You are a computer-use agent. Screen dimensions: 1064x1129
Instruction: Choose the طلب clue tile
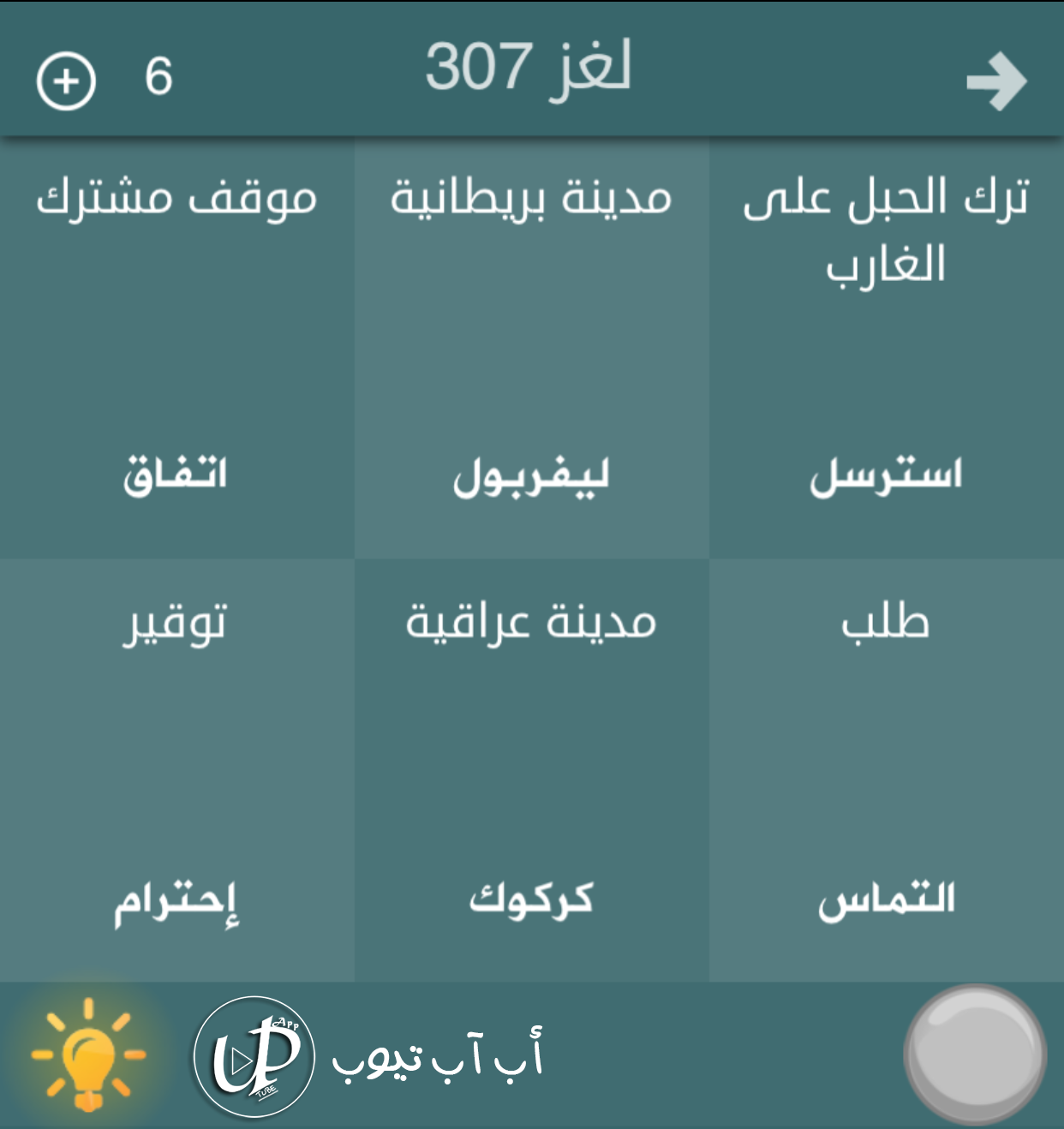pyautogui.click(x=886, y=769)
